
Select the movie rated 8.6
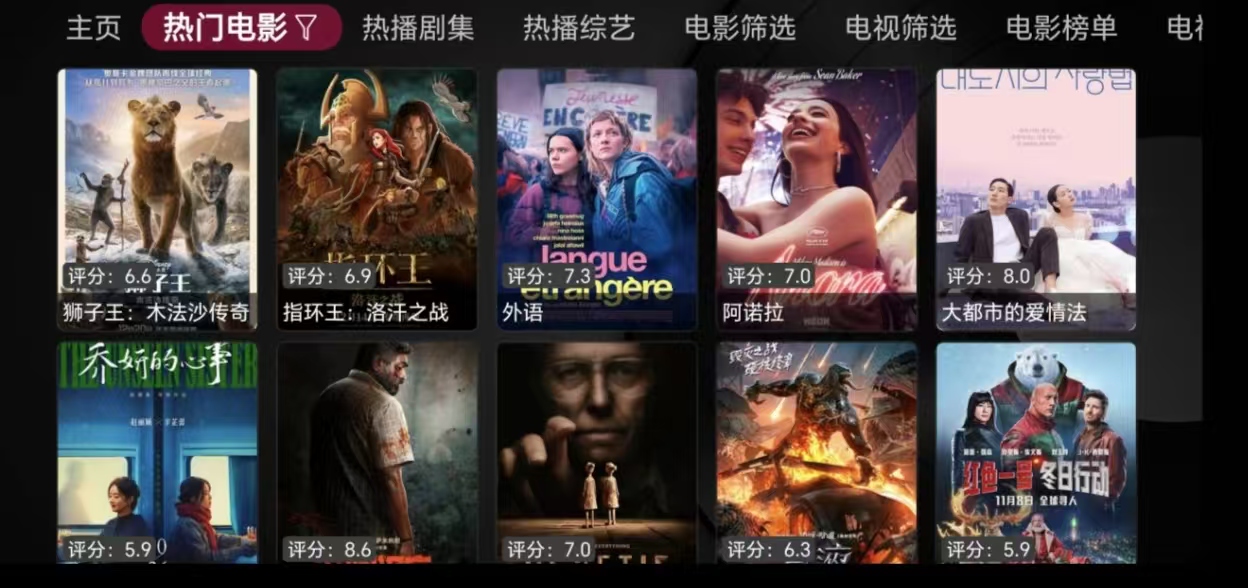[x=377, y=452]
